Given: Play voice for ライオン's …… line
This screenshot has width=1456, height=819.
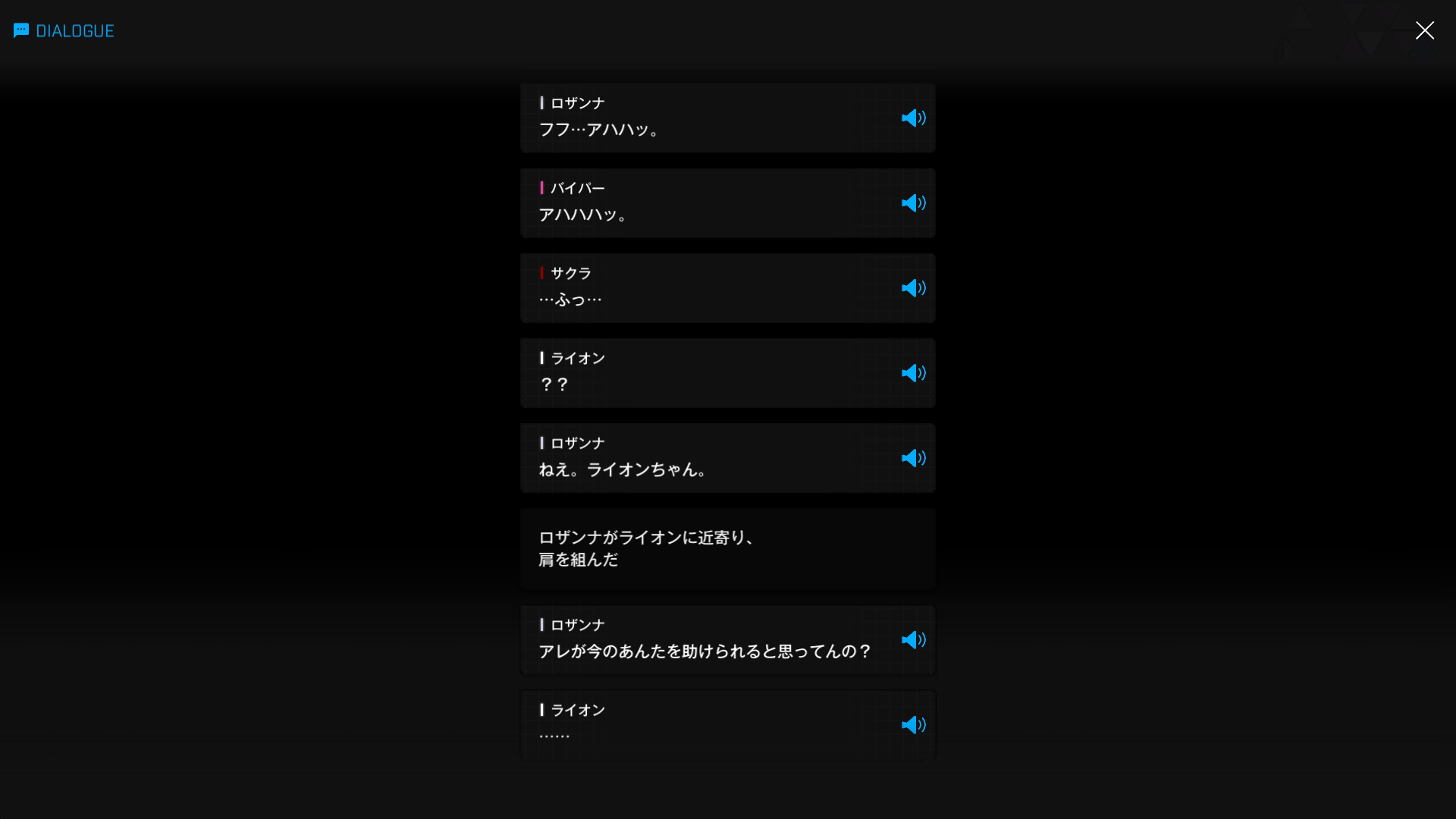Looking at the screenshot, I should [913, 725].
